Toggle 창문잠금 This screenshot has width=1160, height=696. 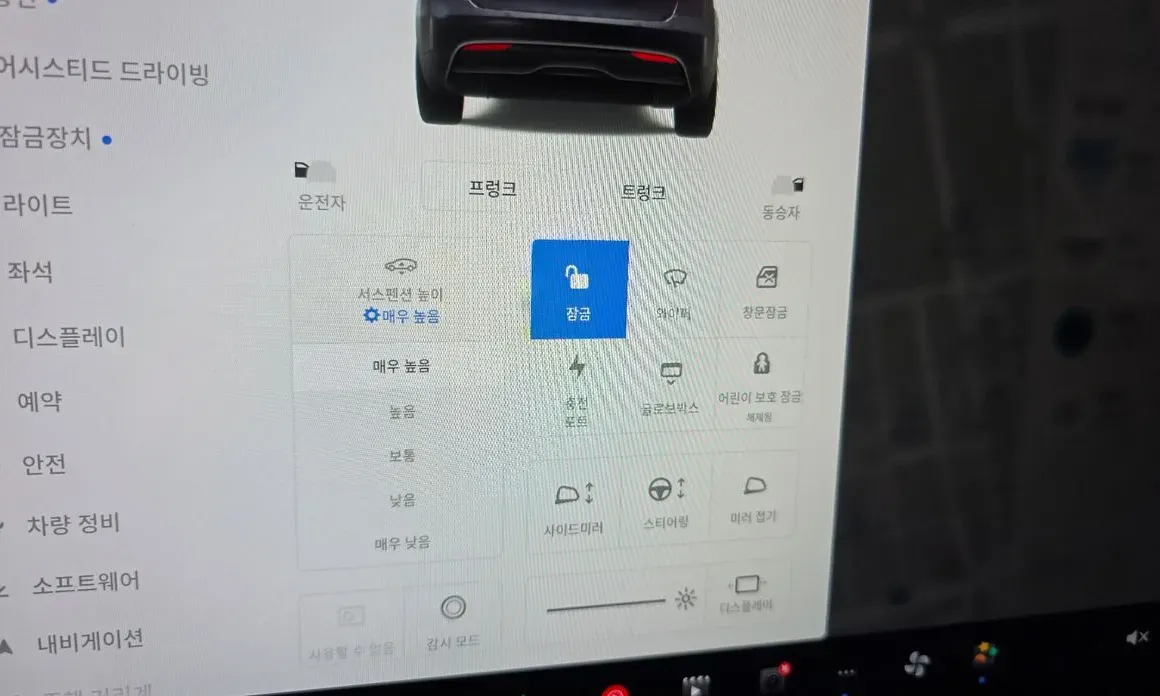pos(765,294)
